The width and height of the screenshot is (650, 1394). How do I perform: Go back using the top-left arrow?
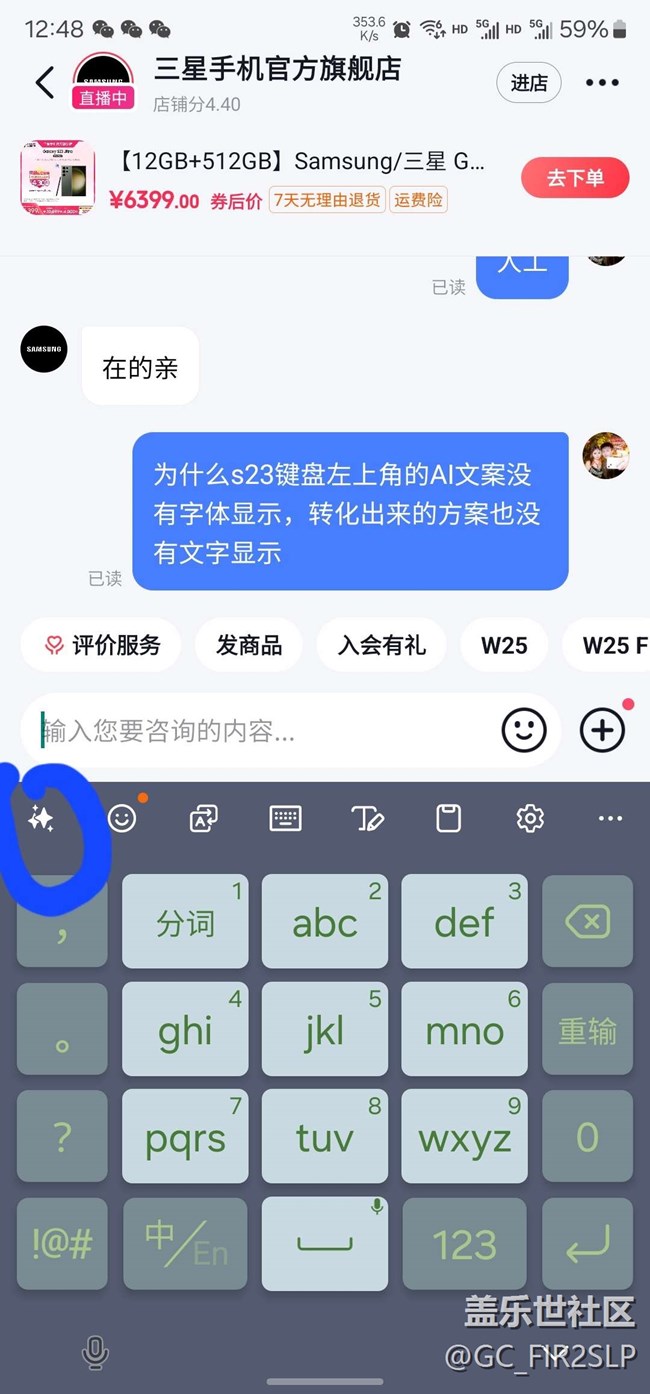click(44, 82)
